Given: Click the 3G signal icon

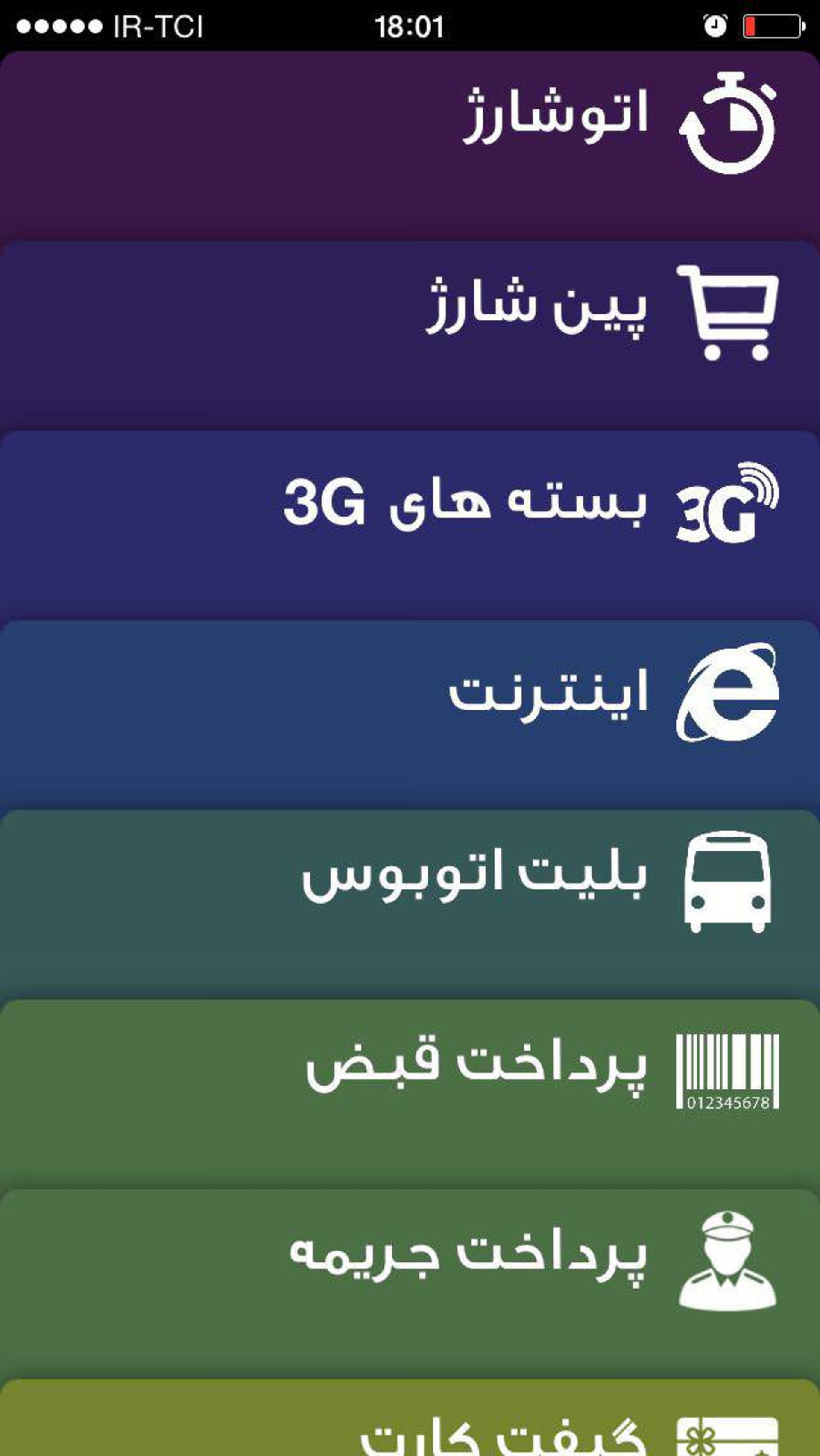Looking at the screenshot, I should point(726,511).
